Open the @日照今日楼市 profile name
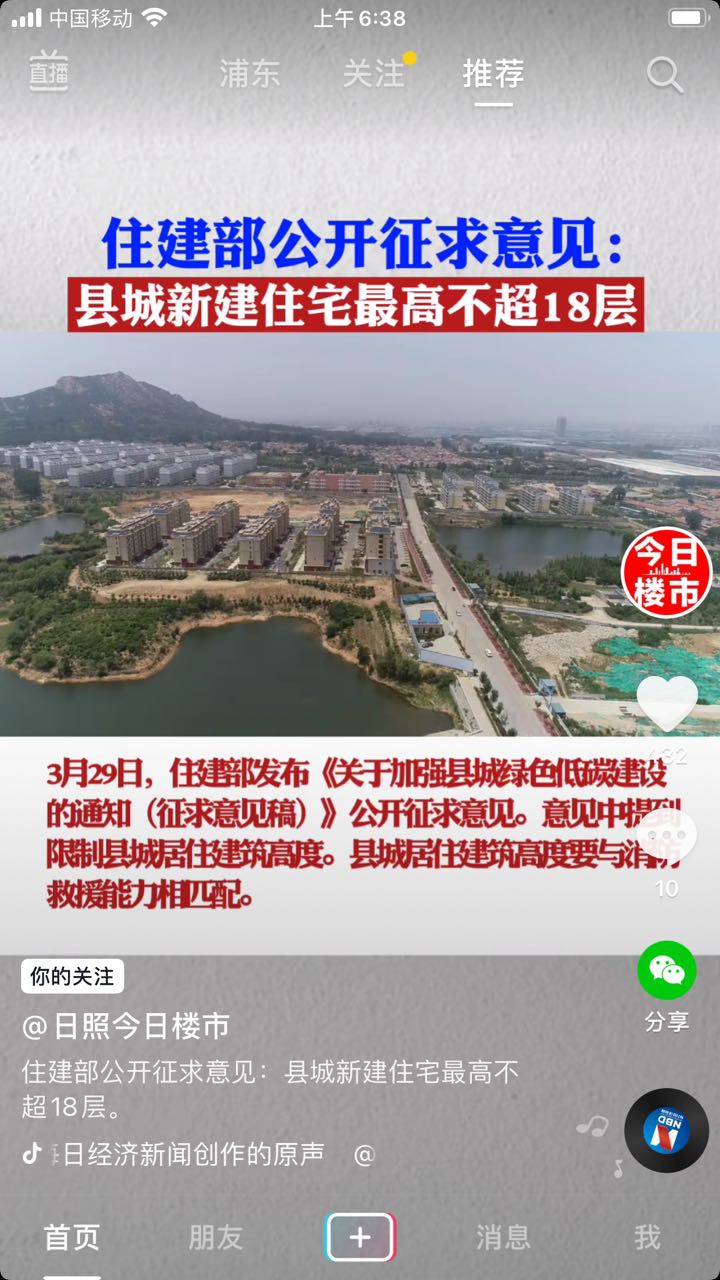The image size is (720, 1280). point(126,1025)
